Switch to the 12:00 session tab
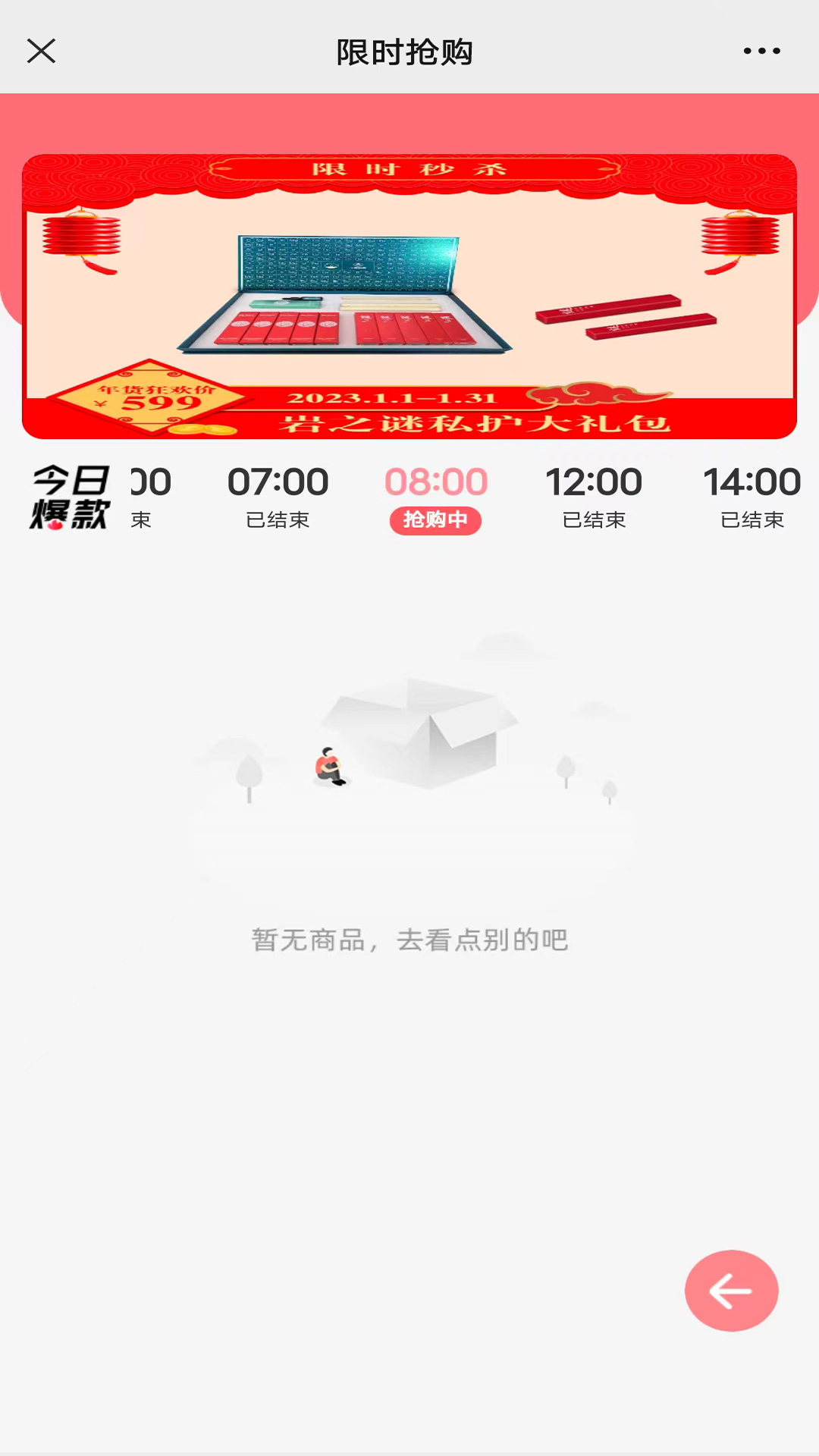 point(594,497)
